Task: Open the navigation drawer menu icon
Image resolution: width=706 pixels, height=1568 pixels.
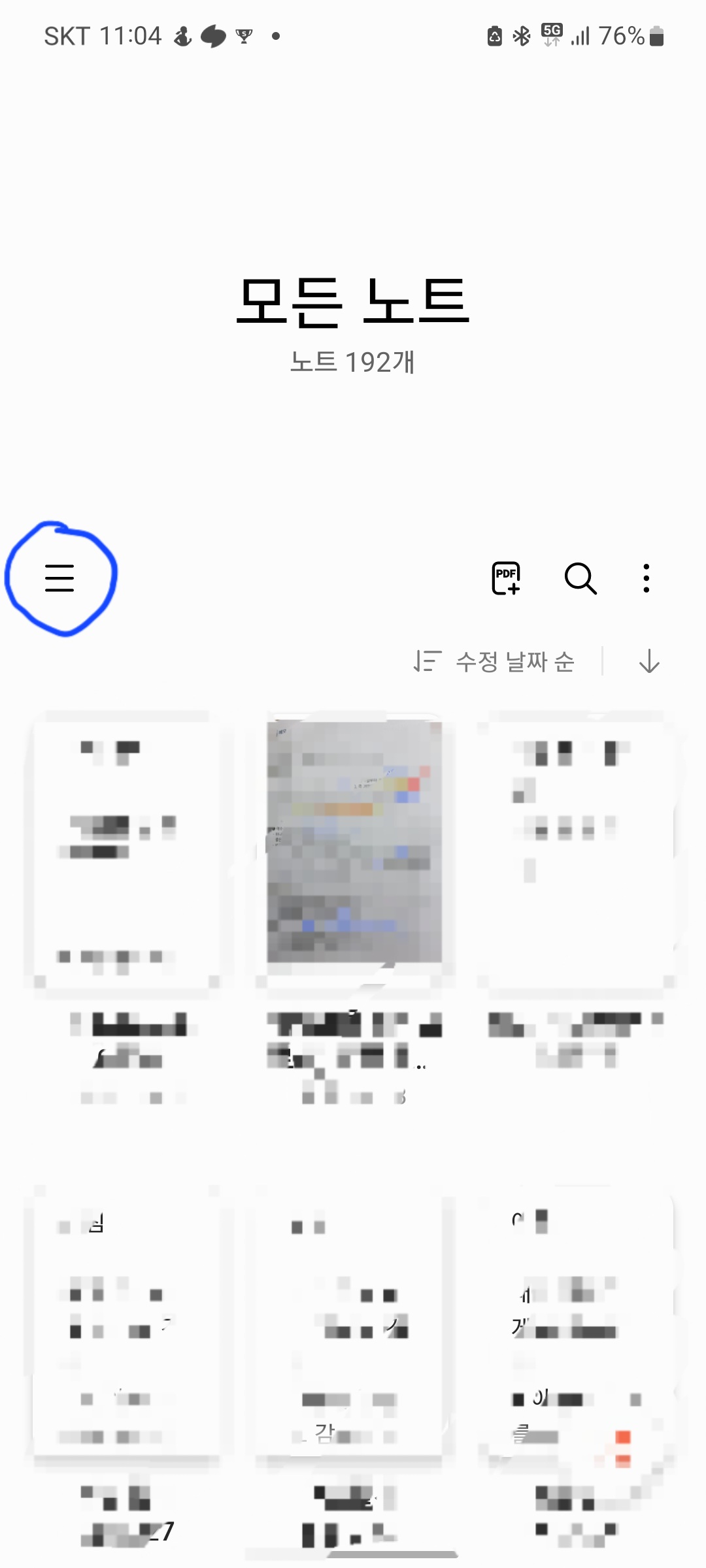Action: (60, 578)
